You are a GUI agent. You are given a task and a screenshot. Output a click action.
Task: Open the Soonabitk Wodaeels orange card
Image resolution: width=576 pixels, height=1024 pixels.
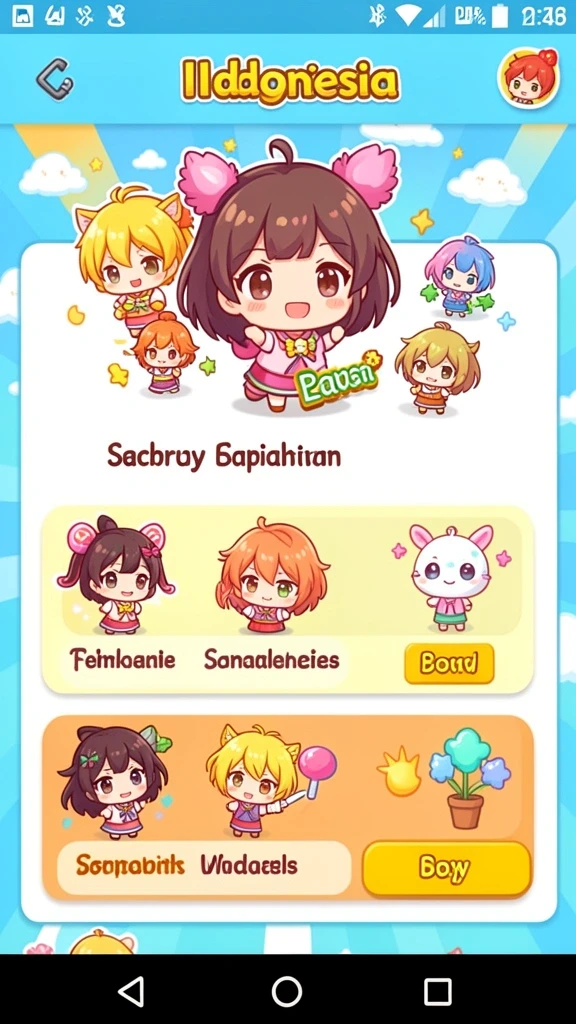(x=288, y=808)
